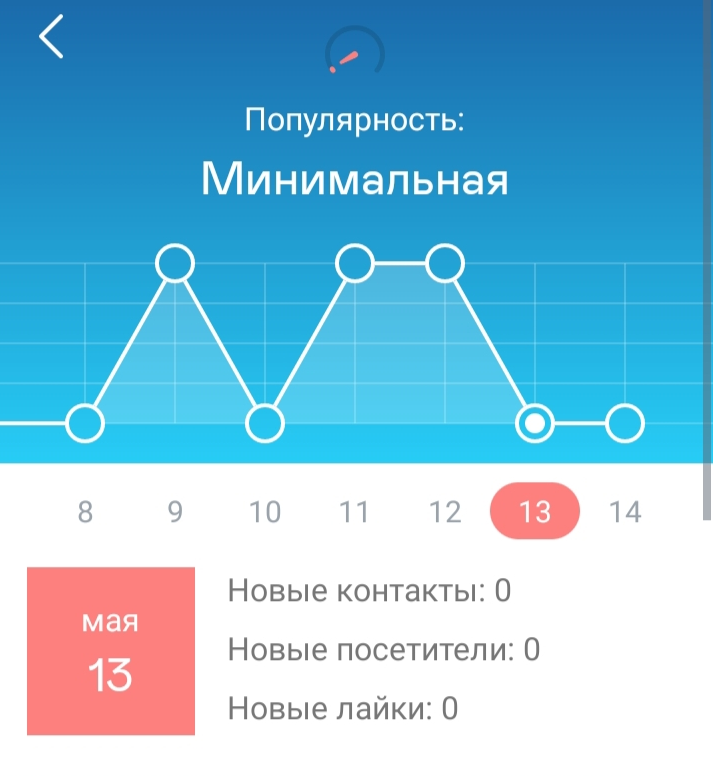
Task: Tap the highlighted day 13
Action: coord(534,512)
